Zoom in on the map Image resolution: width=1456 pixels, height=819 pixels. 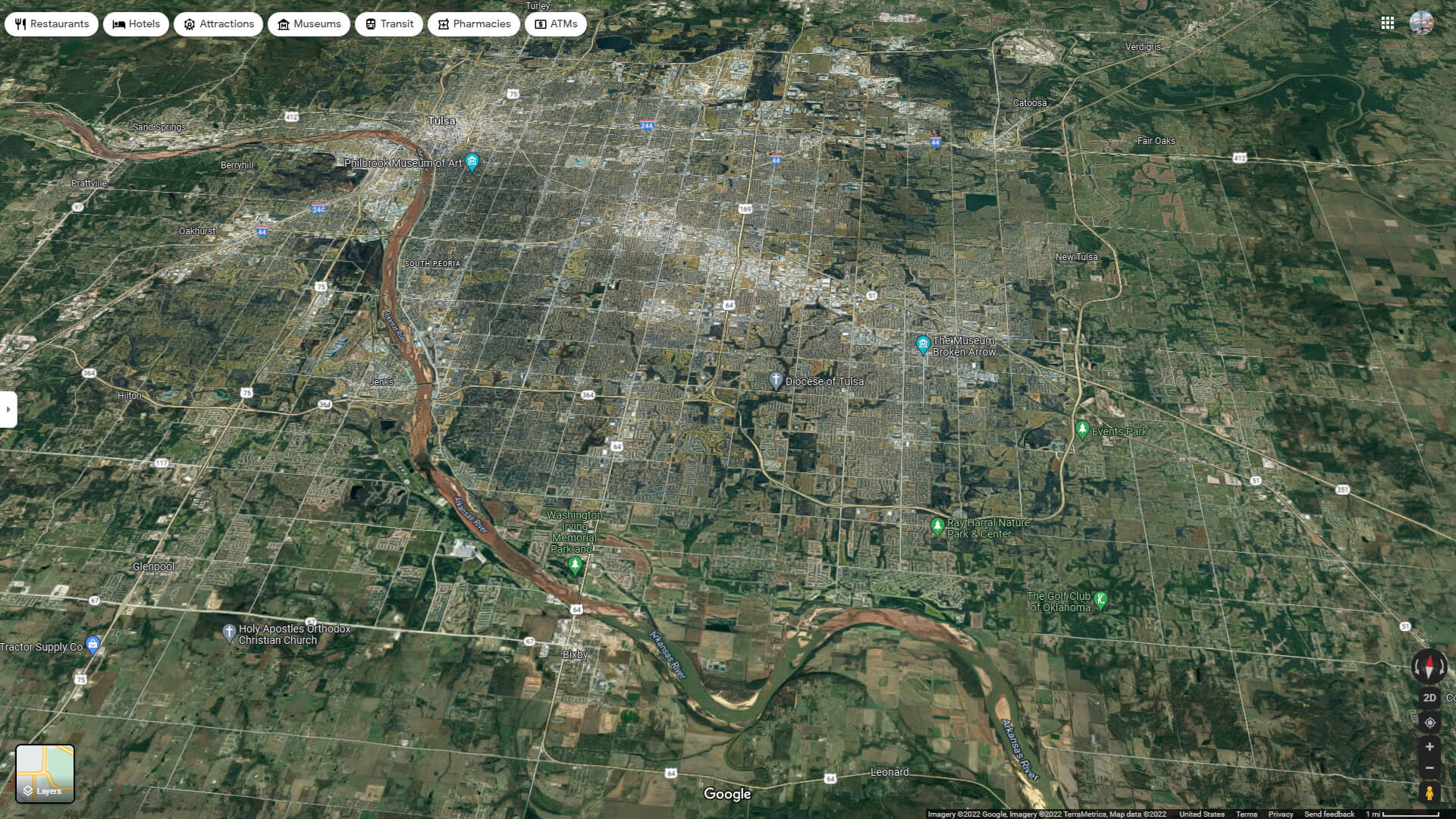pos(1429,747)
